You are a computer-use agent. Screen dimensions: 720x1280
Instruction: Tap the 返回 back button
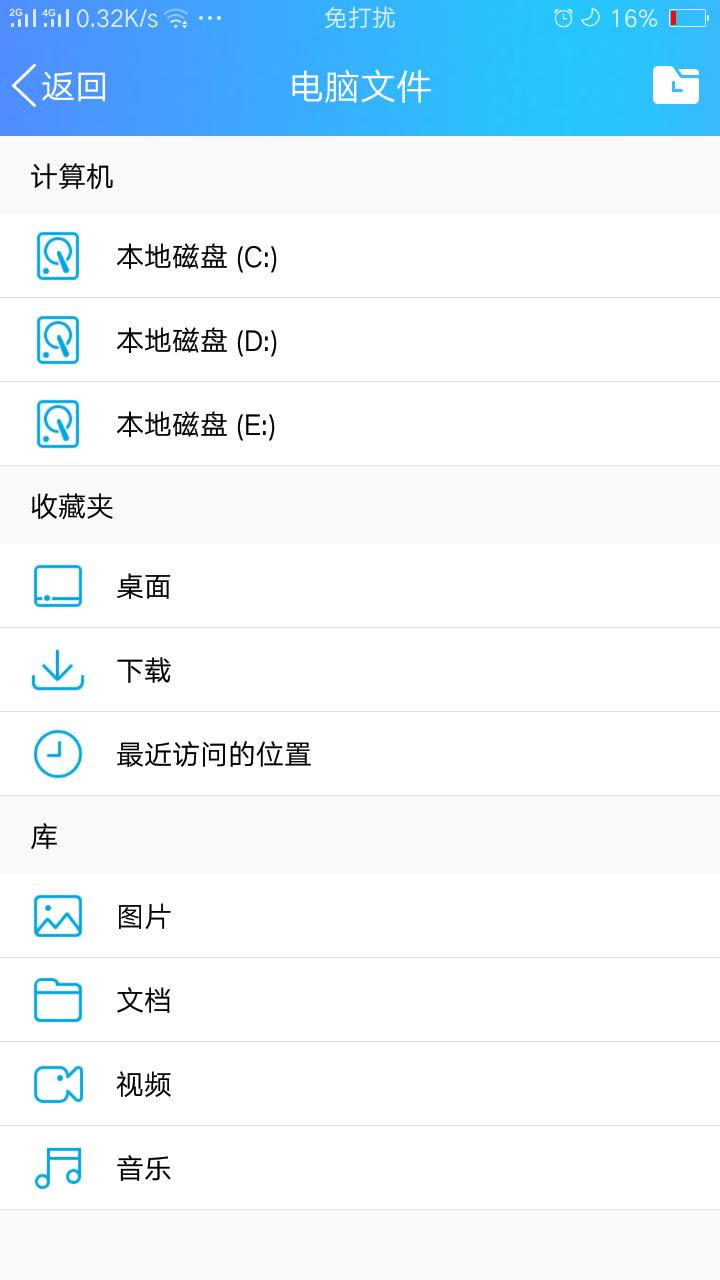tap(58, 87)
